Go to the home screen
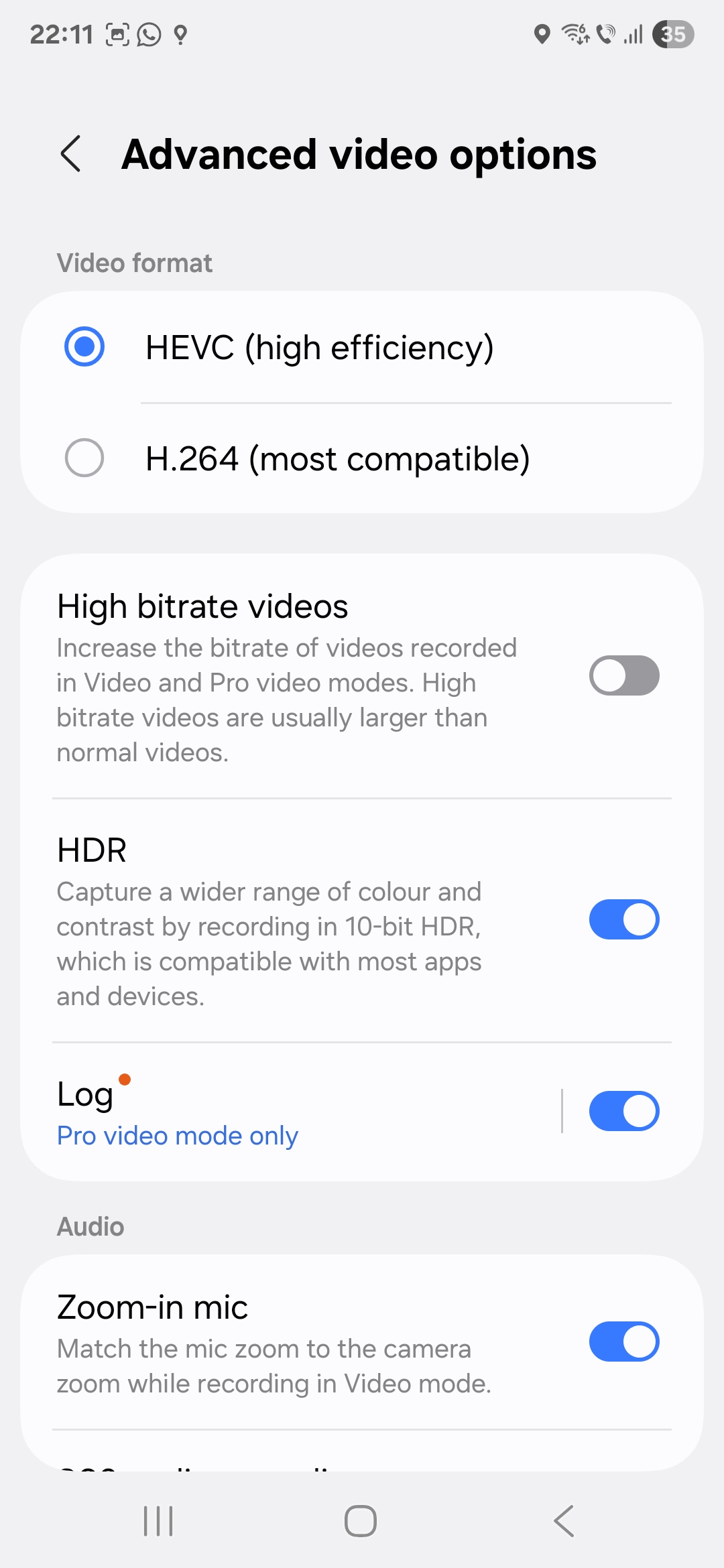 pos(361,1521)
